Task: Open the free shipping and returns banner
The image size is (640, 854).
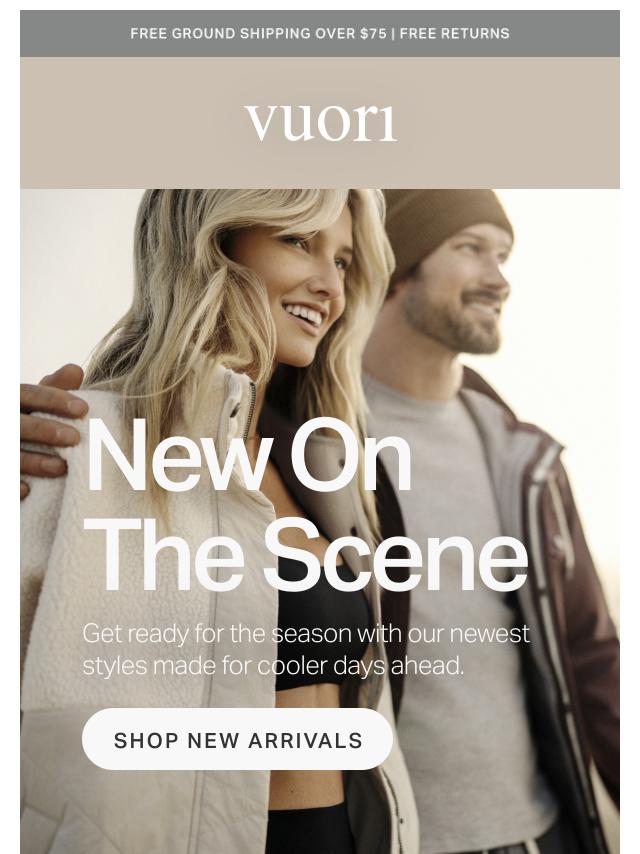Action: [319, 33]
